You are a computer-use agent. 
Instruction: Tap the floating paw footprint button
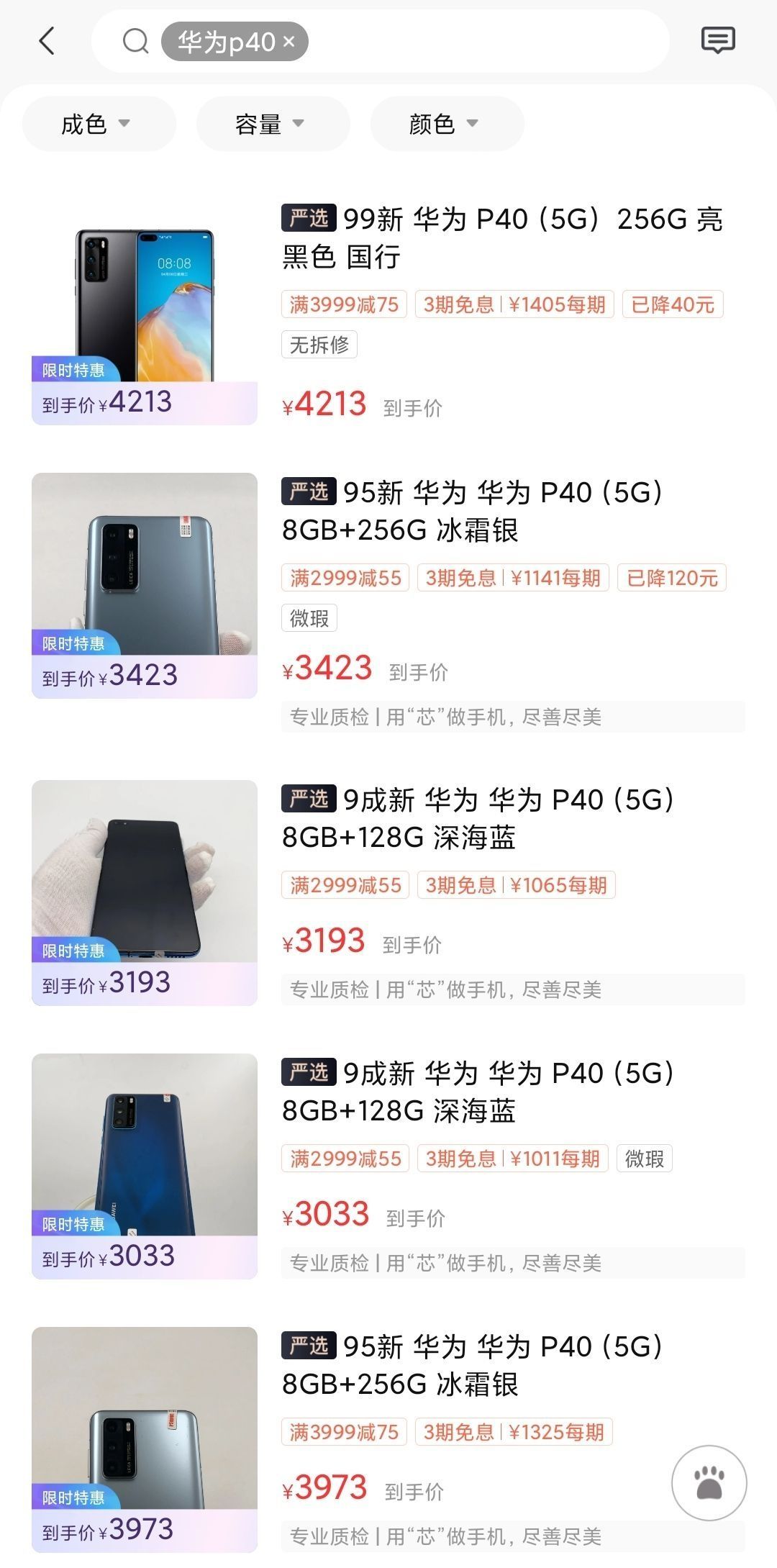click(709, 1483)
